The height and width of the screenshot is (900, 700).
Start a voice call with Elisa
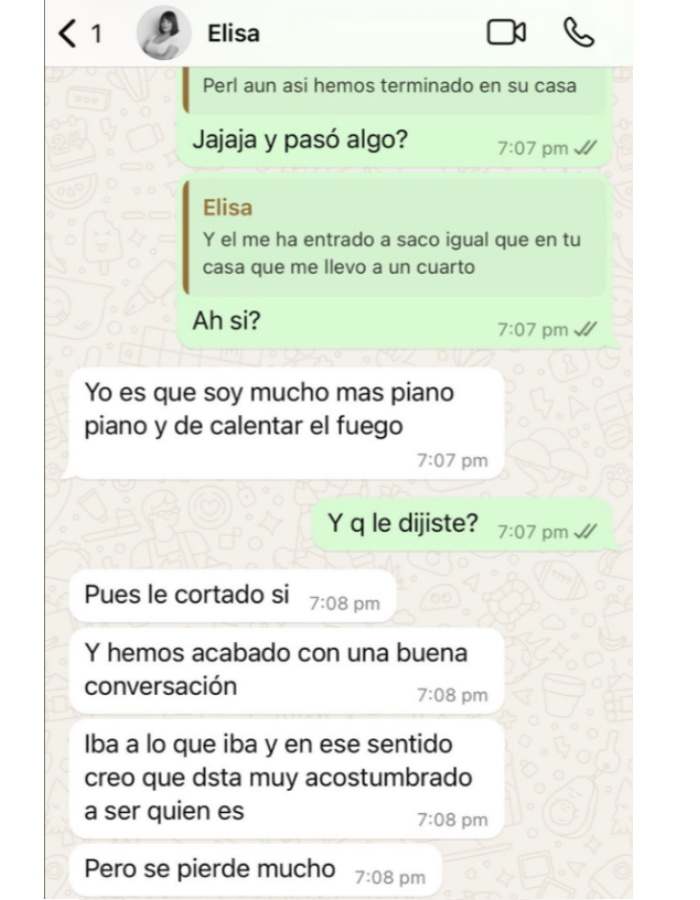coord(579,33)
